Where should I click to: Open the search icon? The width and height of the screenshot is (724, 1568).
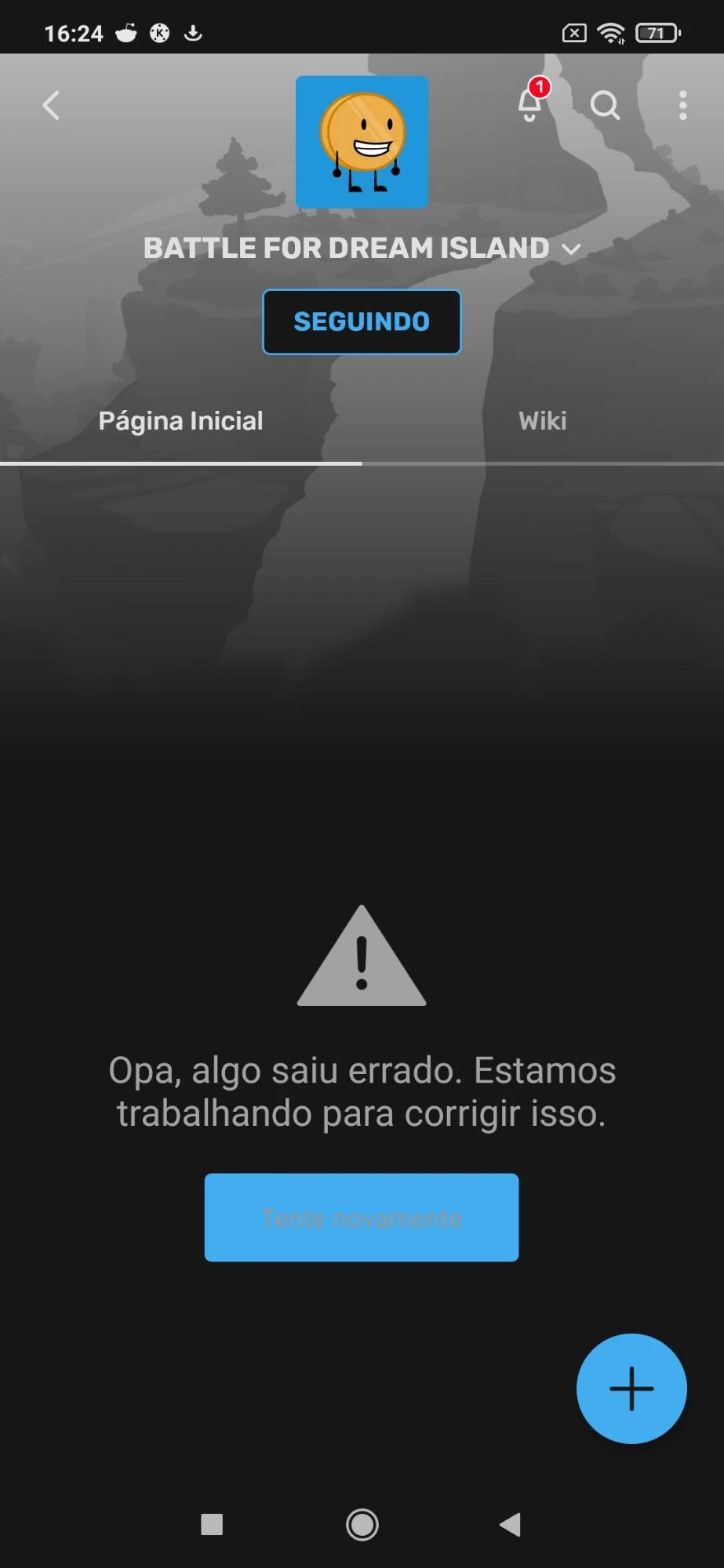pos(605,105)
